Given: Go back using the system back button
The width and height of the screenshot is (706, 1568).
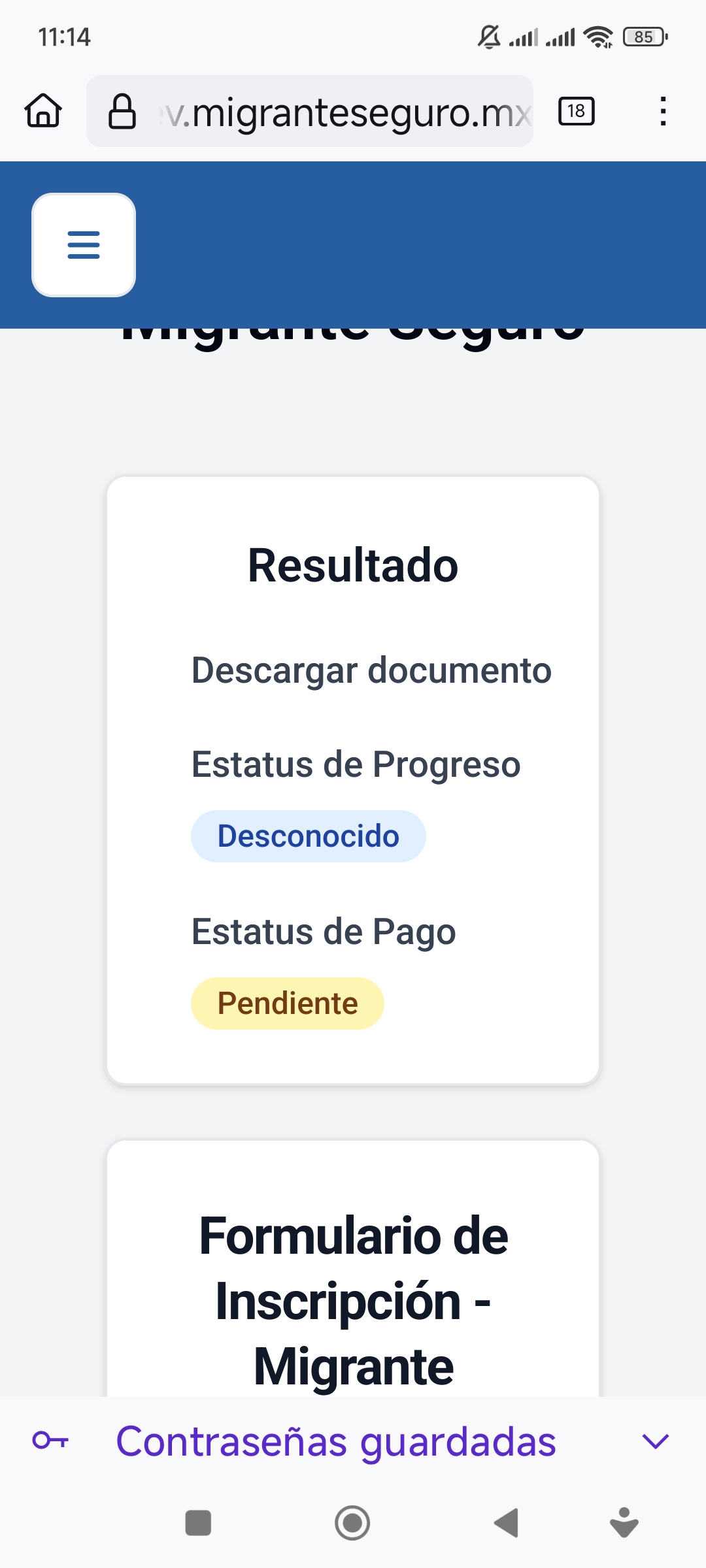Looking at the screenshot, I should [507, 1523].
